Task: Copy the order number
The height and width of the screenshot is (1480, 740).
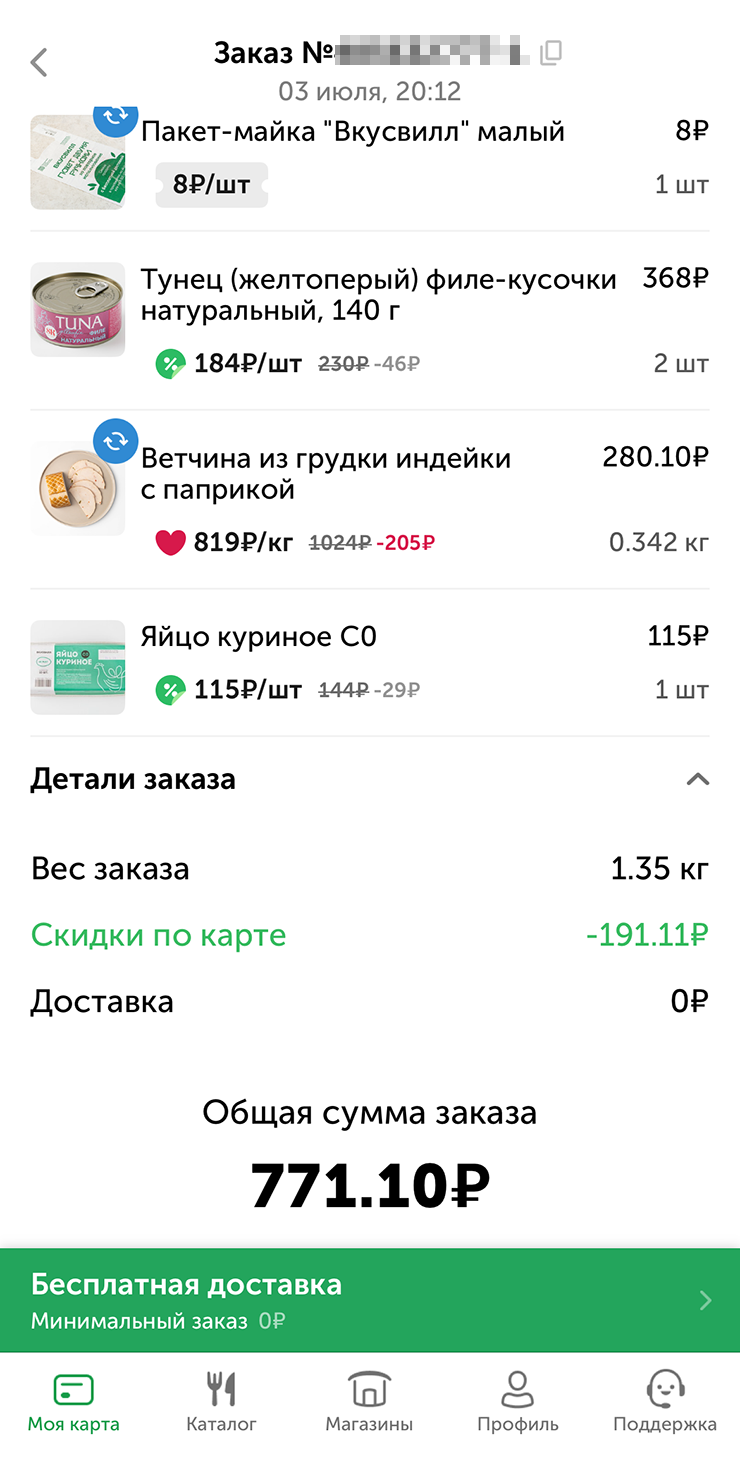Action: coord(551,54)
